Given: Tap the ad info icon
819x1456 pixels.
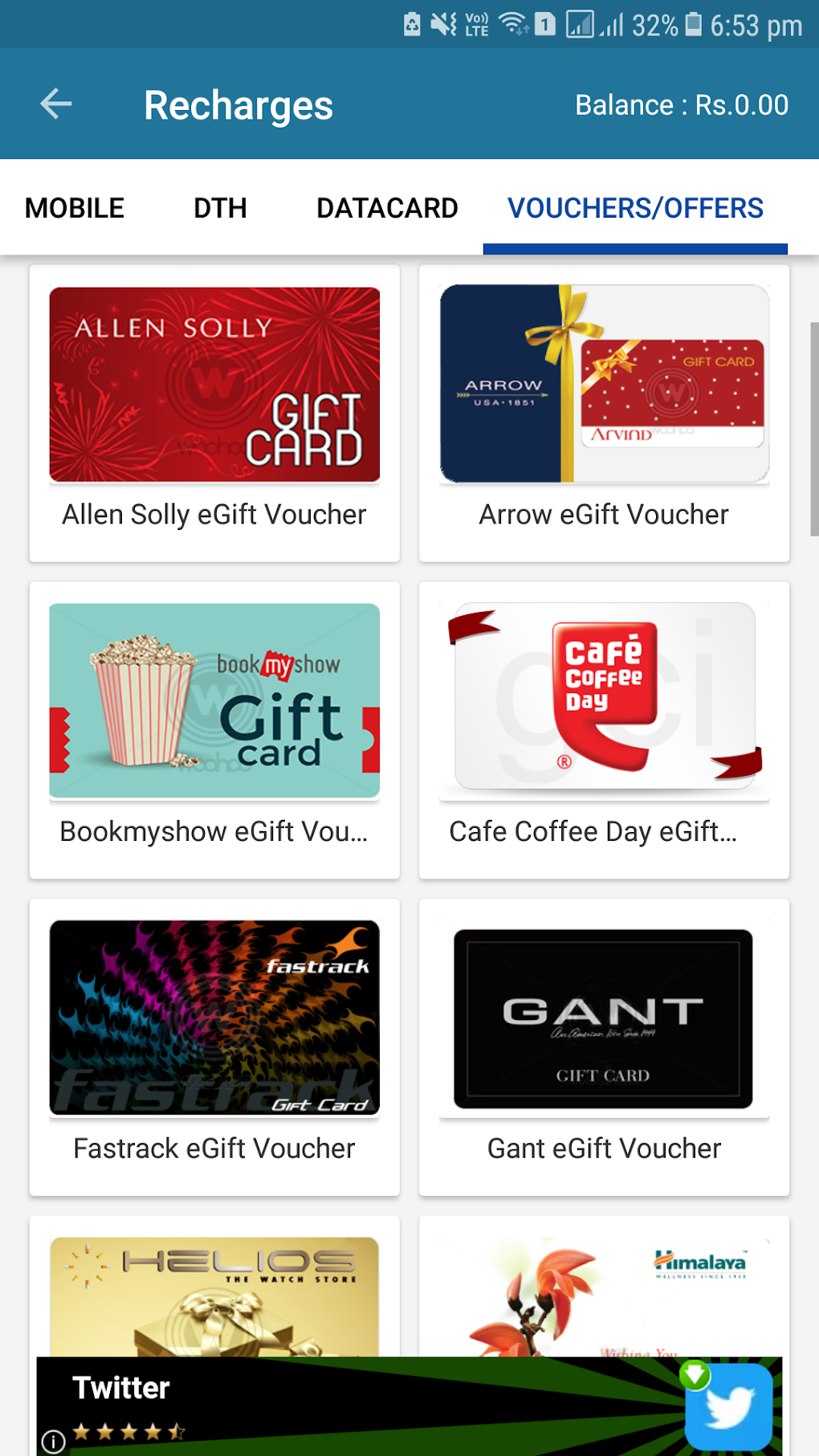Looking at the screenshot, I should coord(54,1441).
